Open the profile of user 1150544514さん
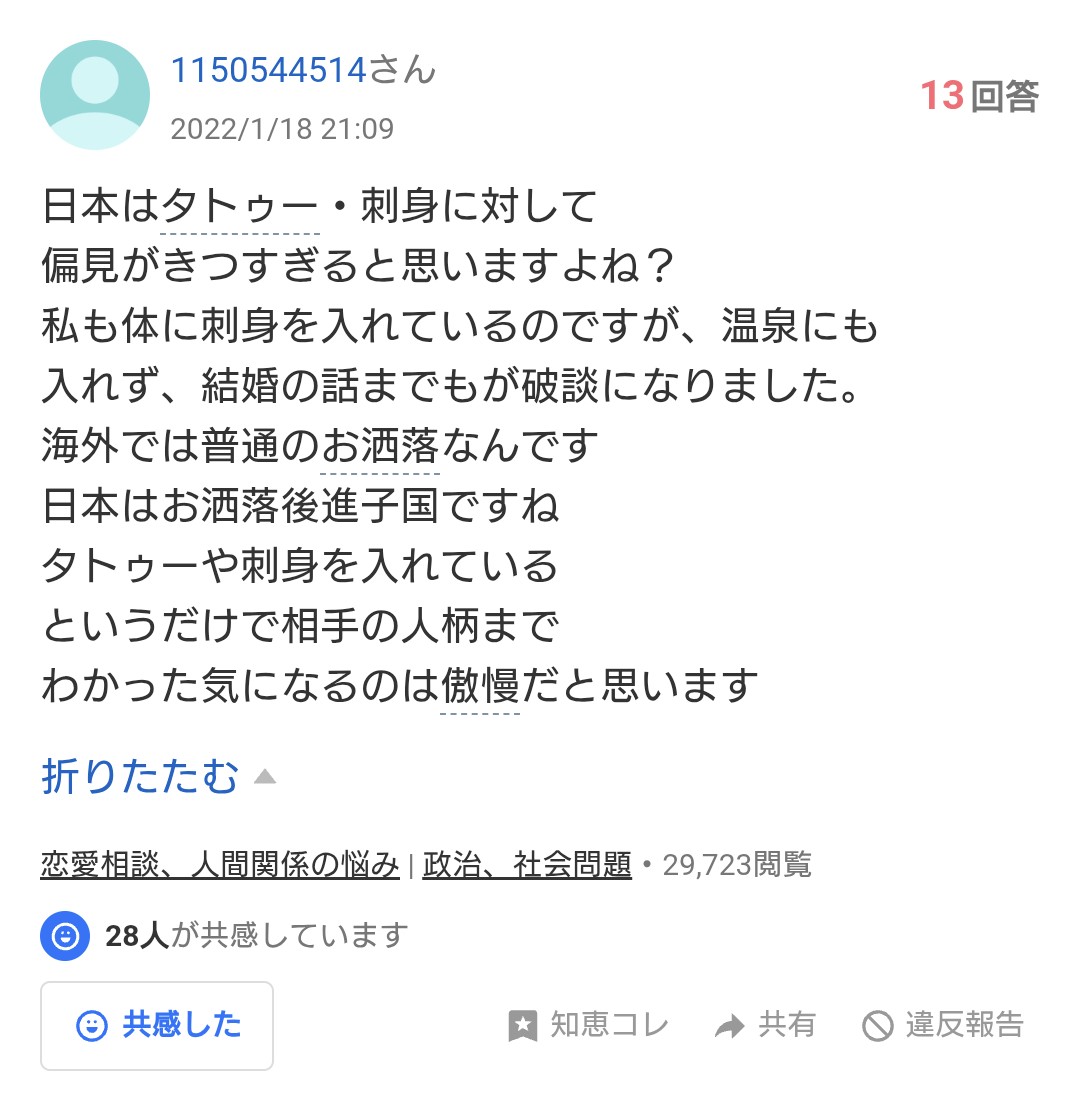Screen dimensions: 1080x1098 303,70
